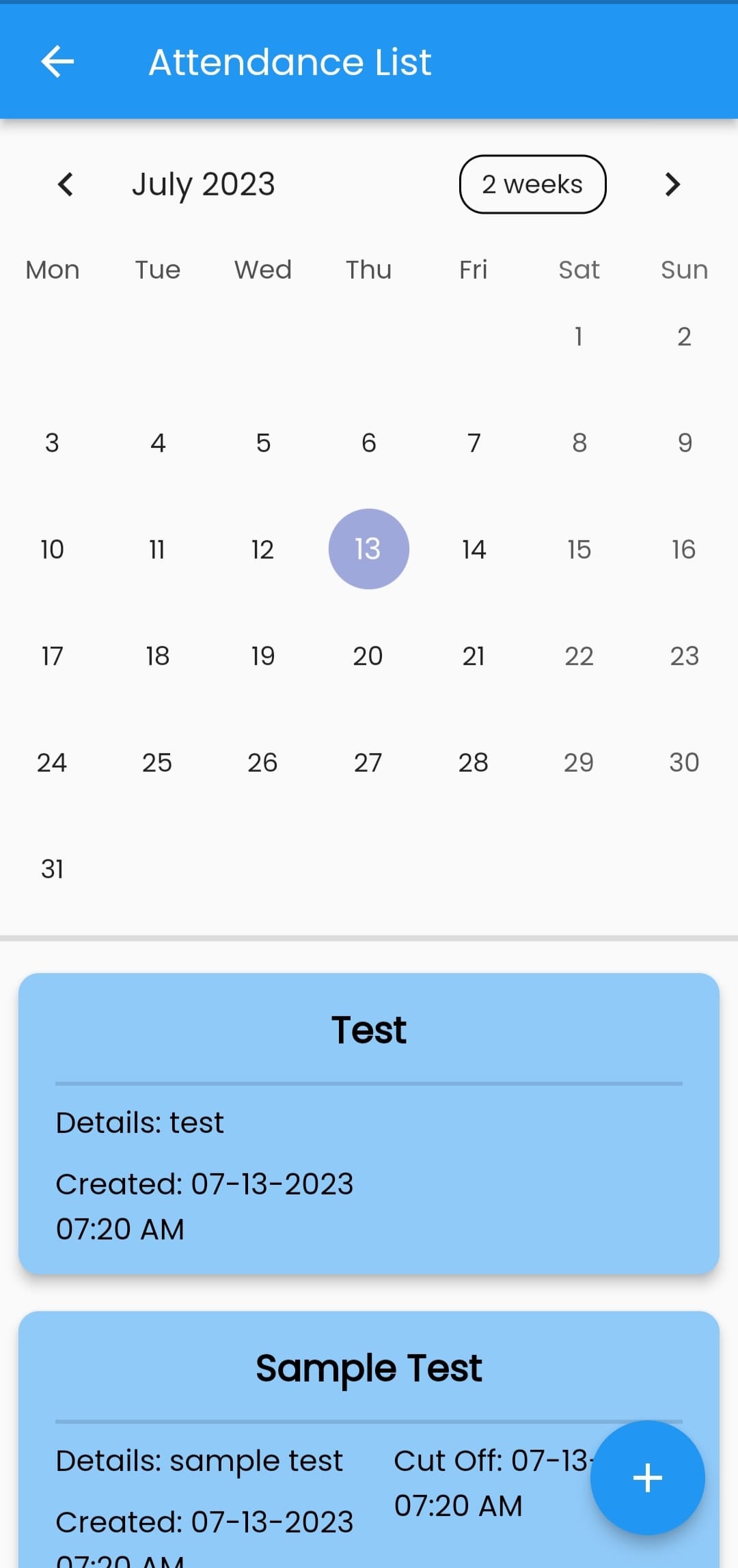Image resolution: width=738 pixels, height=1568 pixels.
Task: Change the 2 weeks calendar format
Action: pos(532,184)
